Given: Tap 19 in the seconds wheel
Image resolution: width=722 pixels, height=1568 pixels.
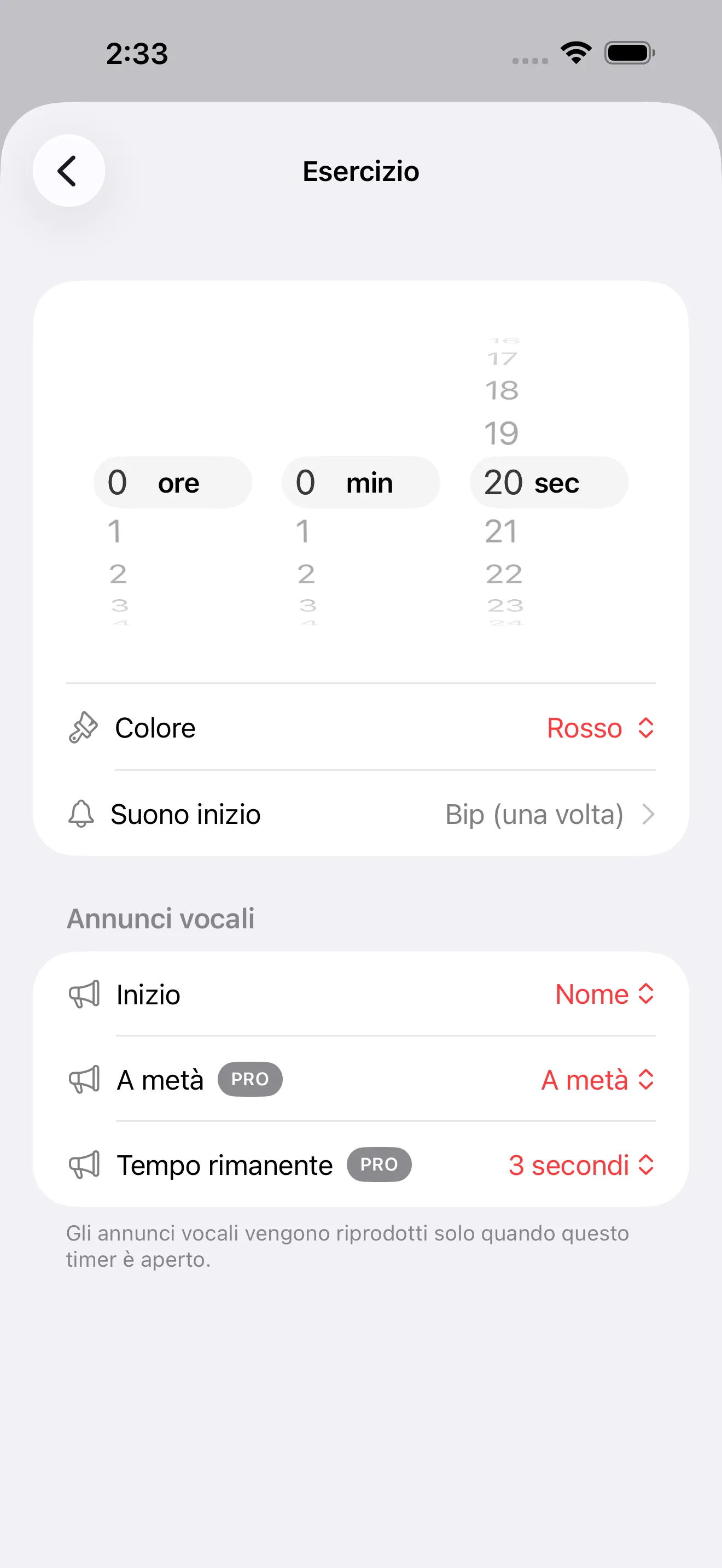Looking at the screenshot, I should (x=502, y=433).
